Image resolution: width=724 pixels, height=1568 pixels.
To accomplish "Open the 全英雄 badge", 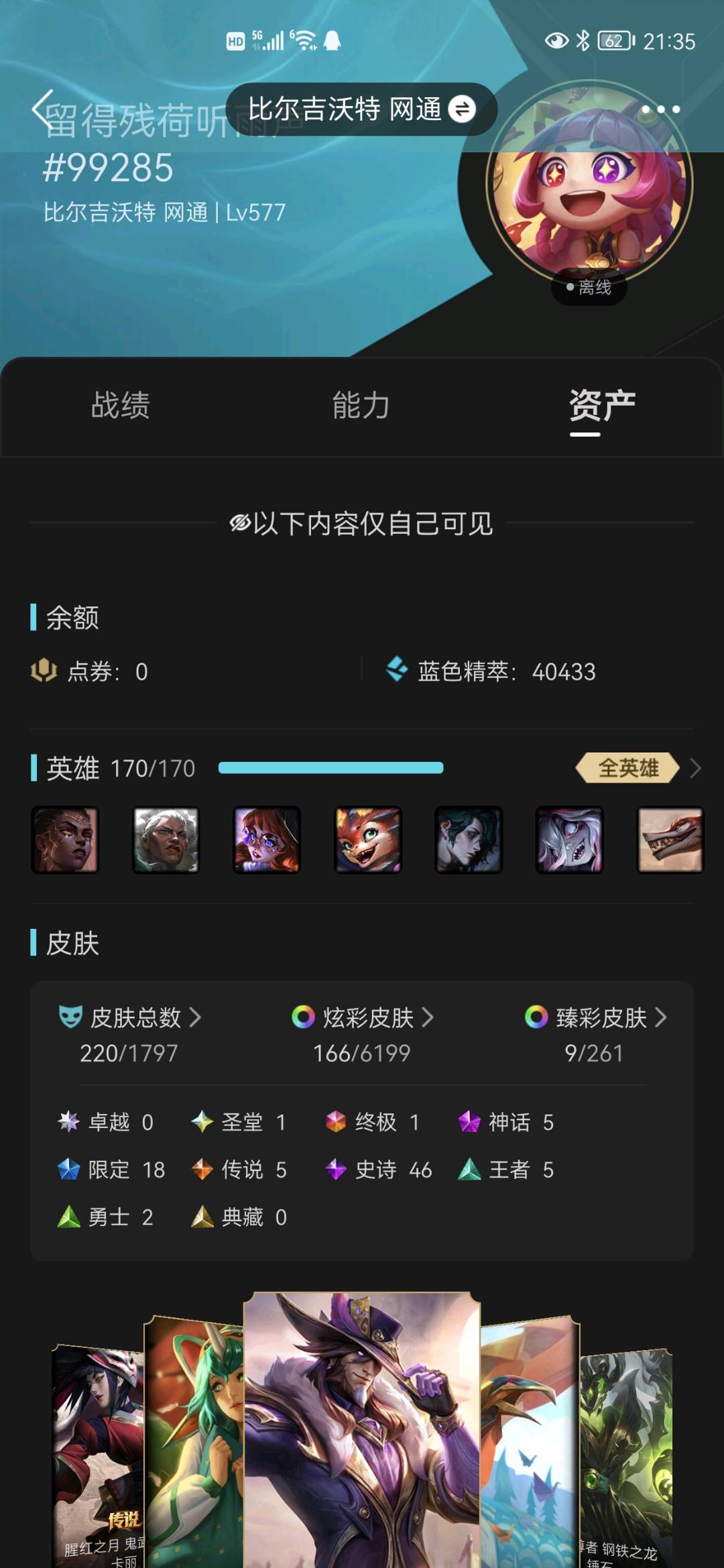I will click(x=627, y=768).
